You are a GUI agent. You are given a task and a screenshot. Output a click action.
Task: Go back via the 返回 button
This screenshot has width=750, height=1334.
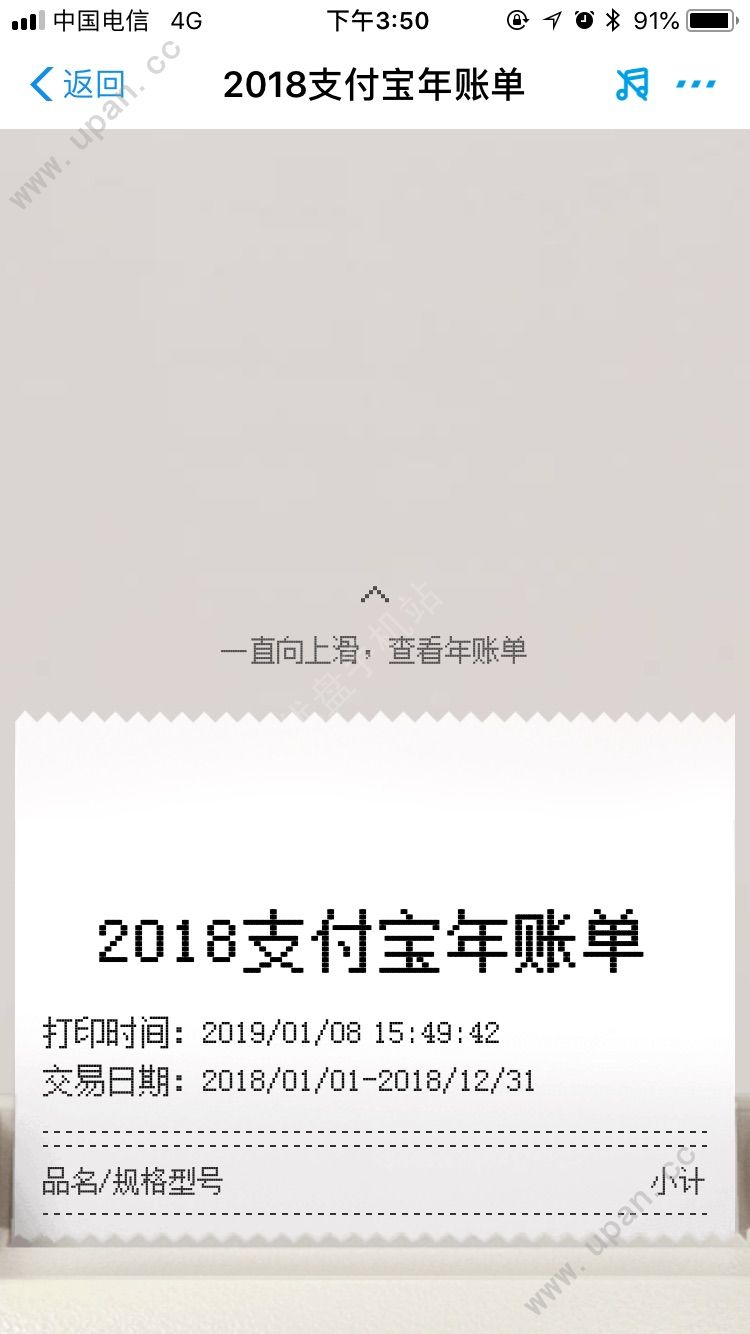pos(77,85)
